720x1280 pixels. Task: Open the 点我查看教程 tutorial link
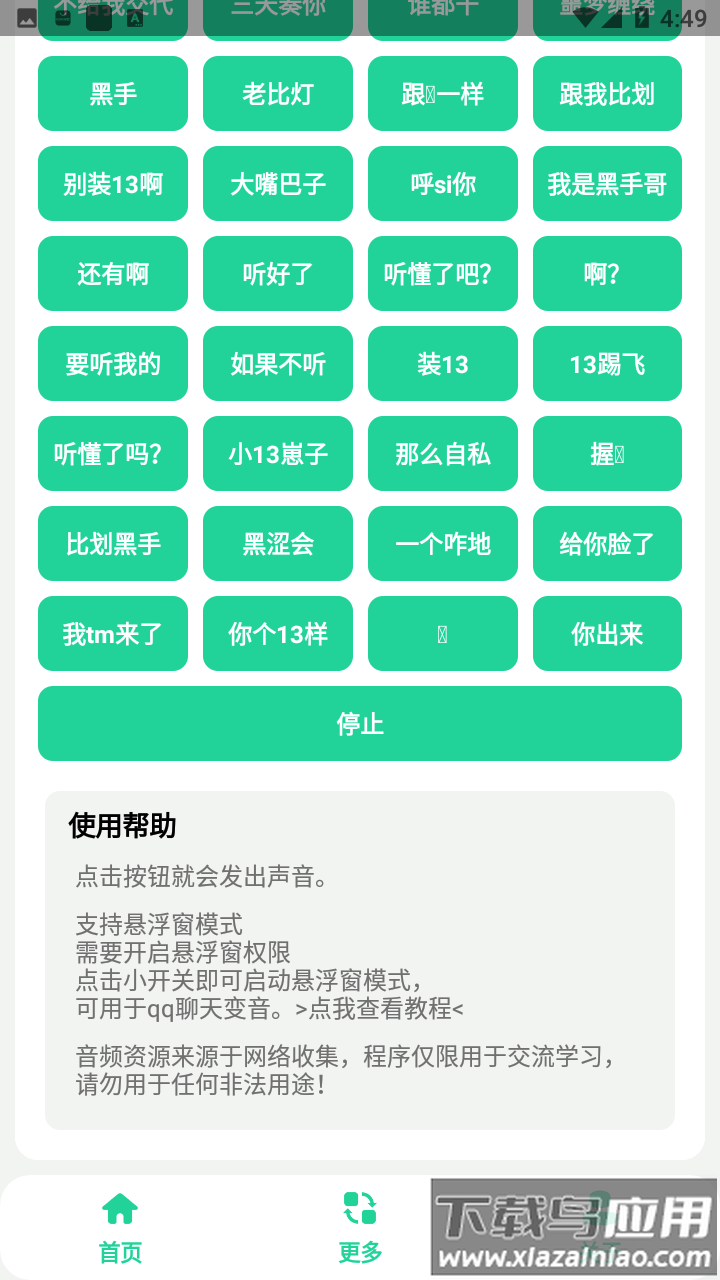point(380,1008)
